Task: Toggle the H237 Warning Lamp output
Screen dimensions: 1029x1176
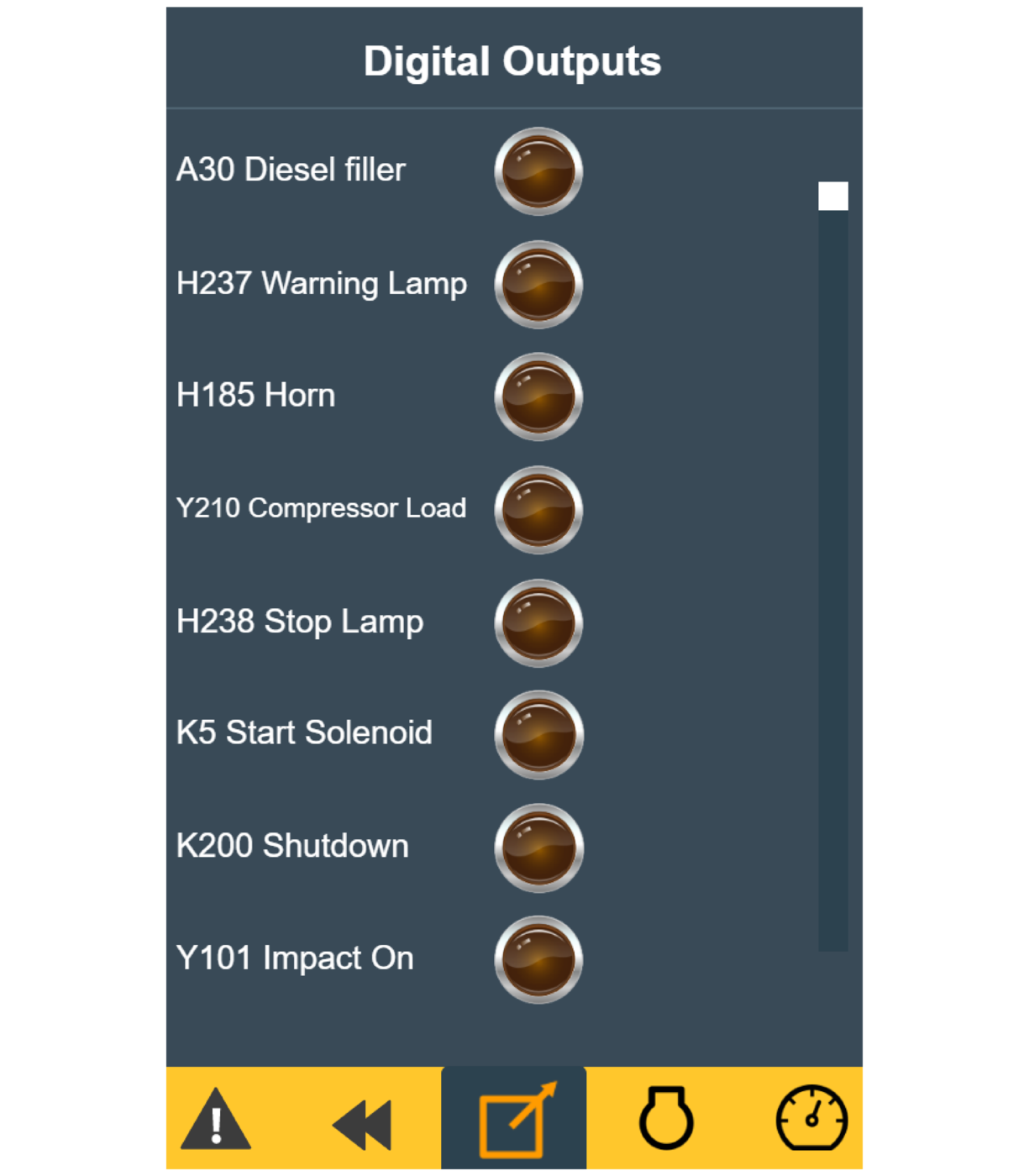Action: pyautogui.click(x=538, y=285)
